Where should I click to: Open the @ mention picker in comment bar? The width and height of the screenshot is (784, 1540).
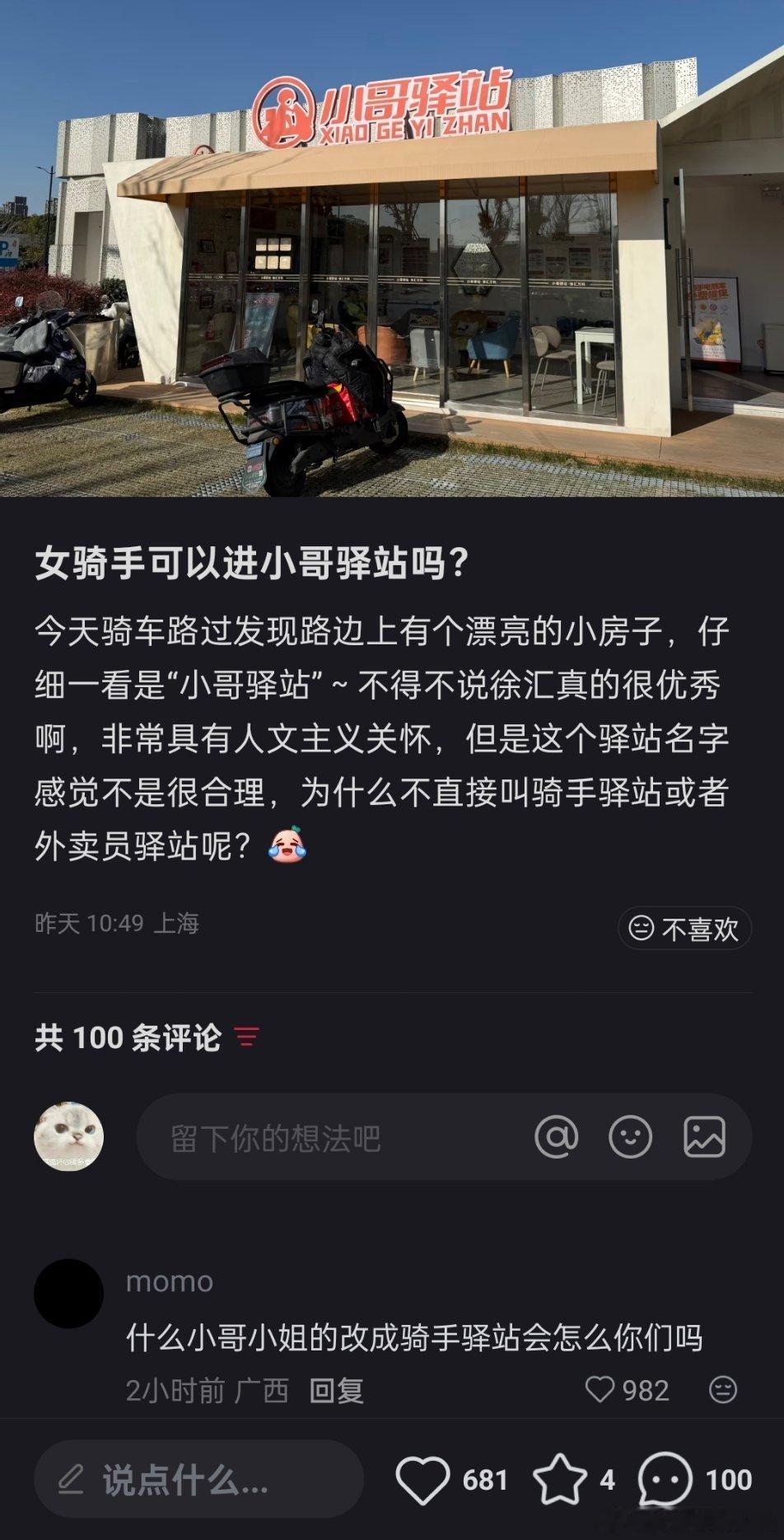[x=559, y=1135]
